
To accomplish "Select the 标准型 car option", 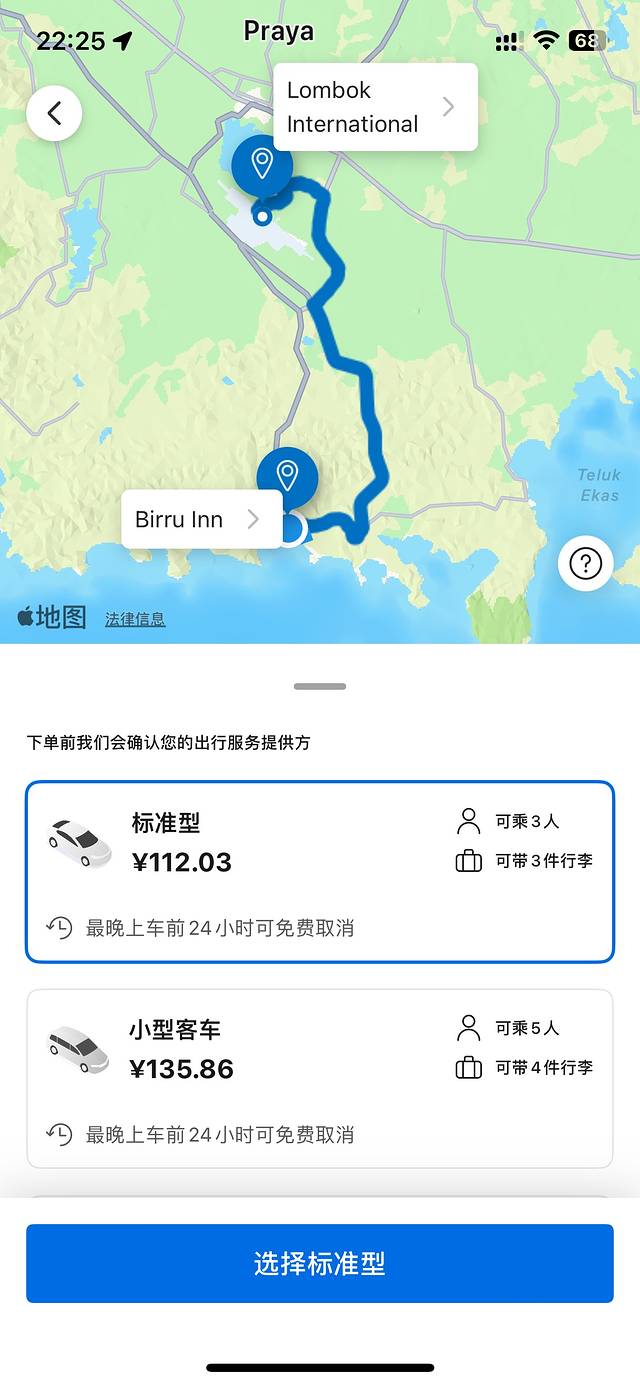I will (x=320, y=871).
